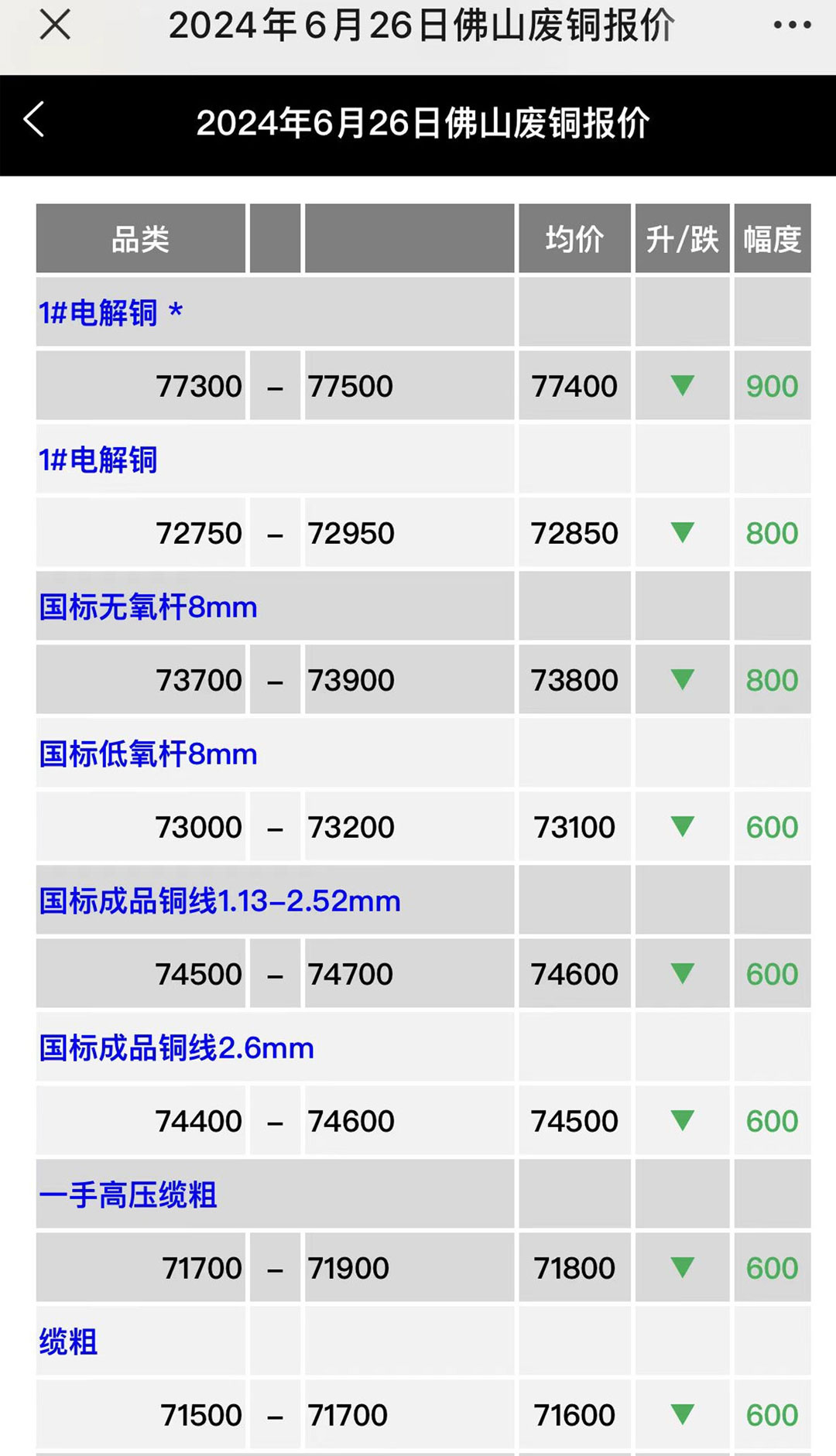Click the down arrow beside 72850
The image size is (836, 1456).
tap(682, 532)
